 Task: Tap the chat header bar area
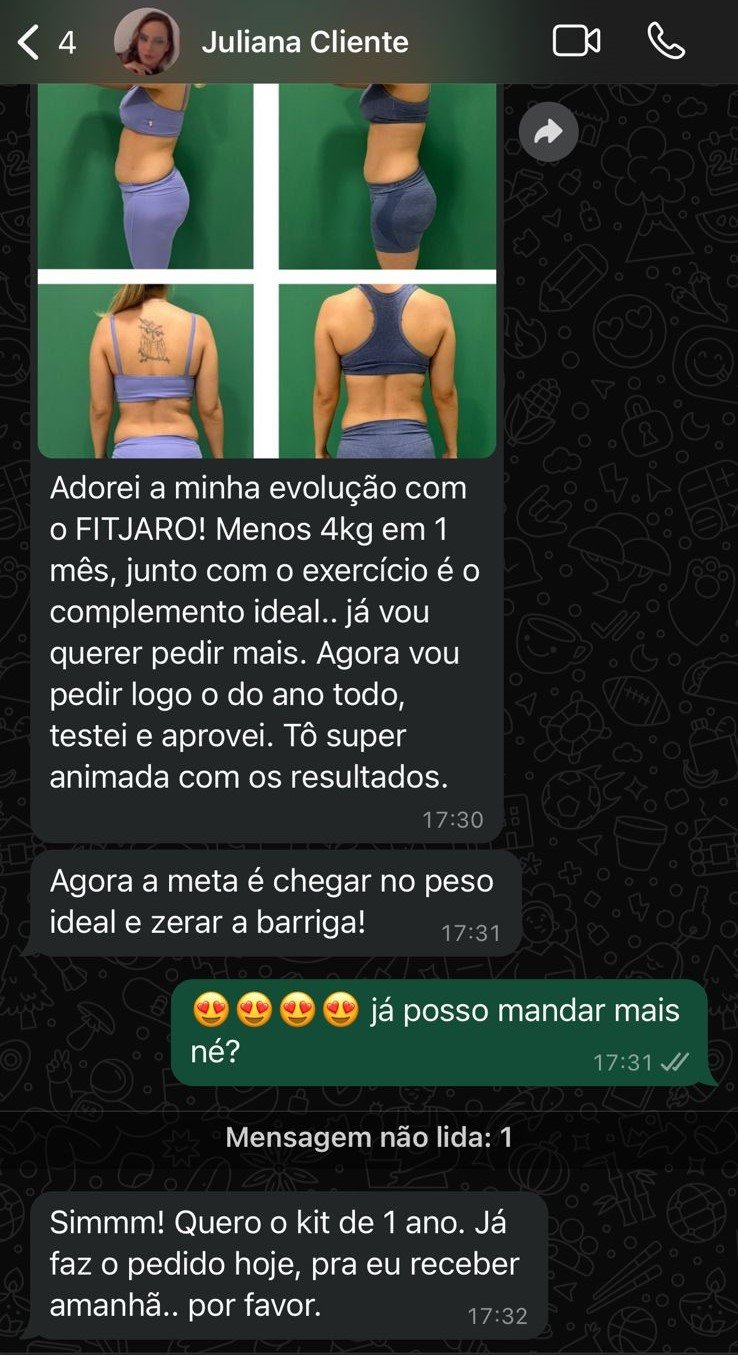point(369,42)
